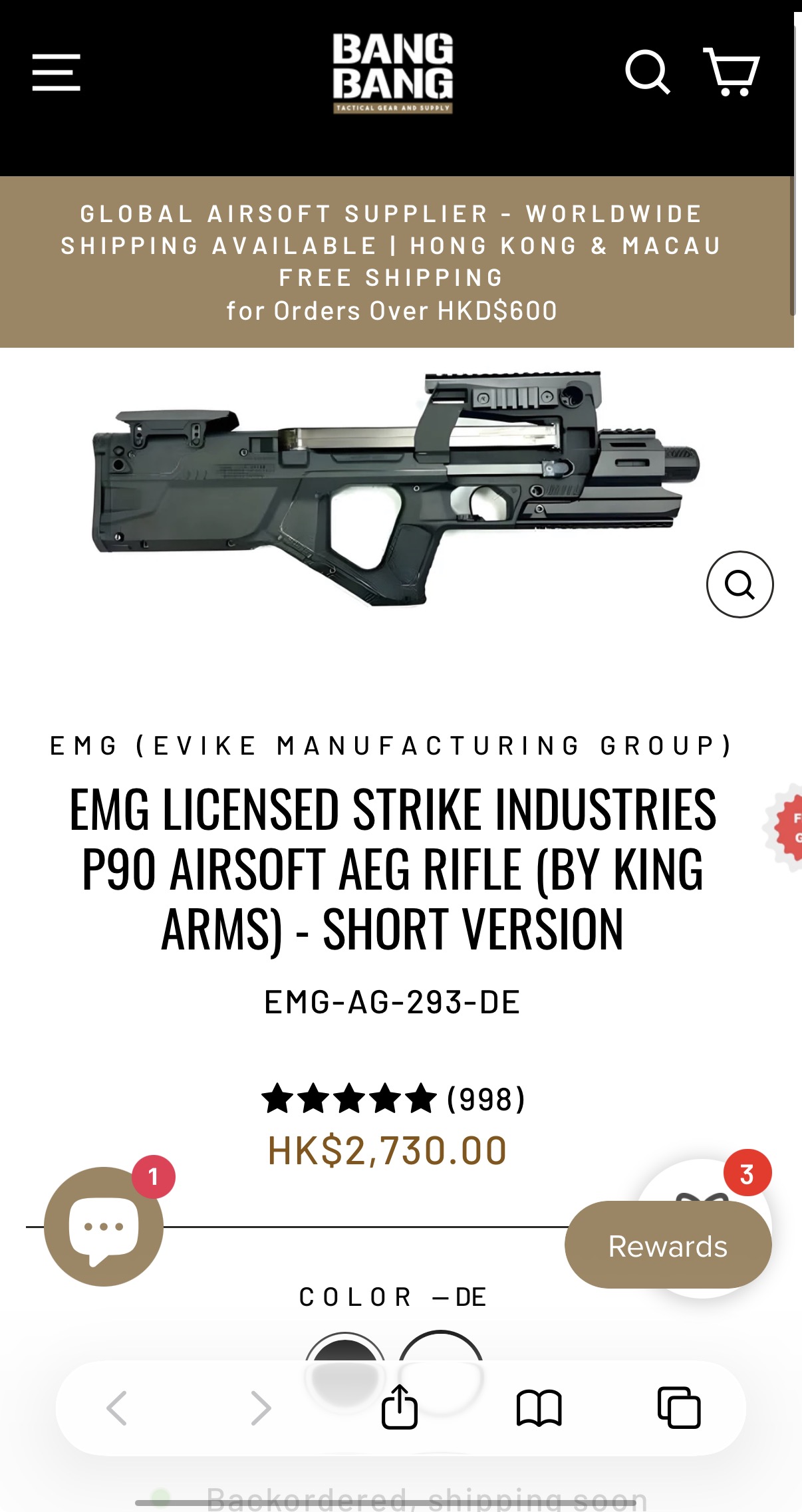Open the EMG (Evike Manufacturing Group) brand link
This screenshot has width=802, height=1512.
pos(392,746)
